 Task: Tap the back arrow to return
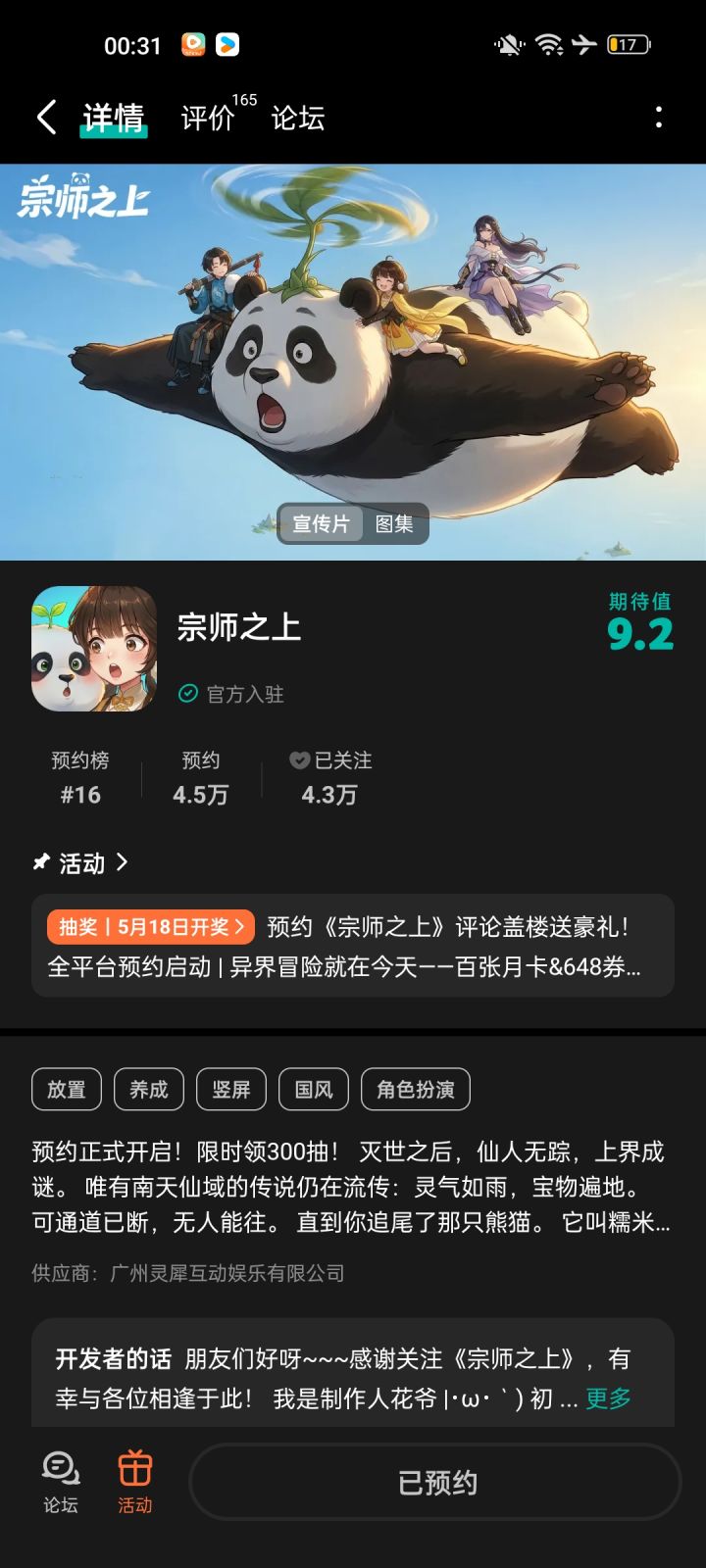click(44, 116)
